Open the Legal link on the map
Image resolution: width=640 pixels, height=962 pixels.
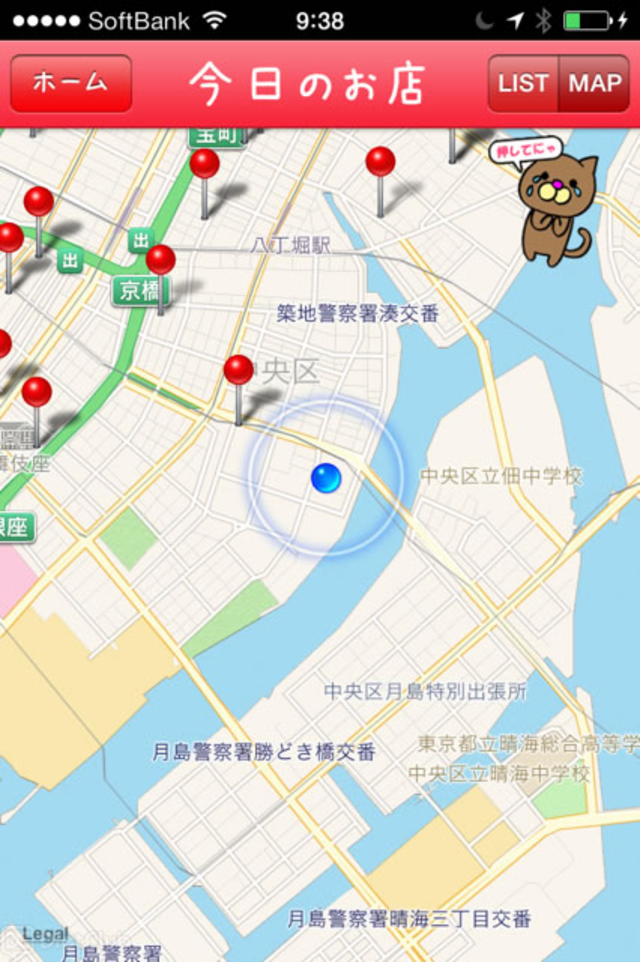click(x=45, y=934)
